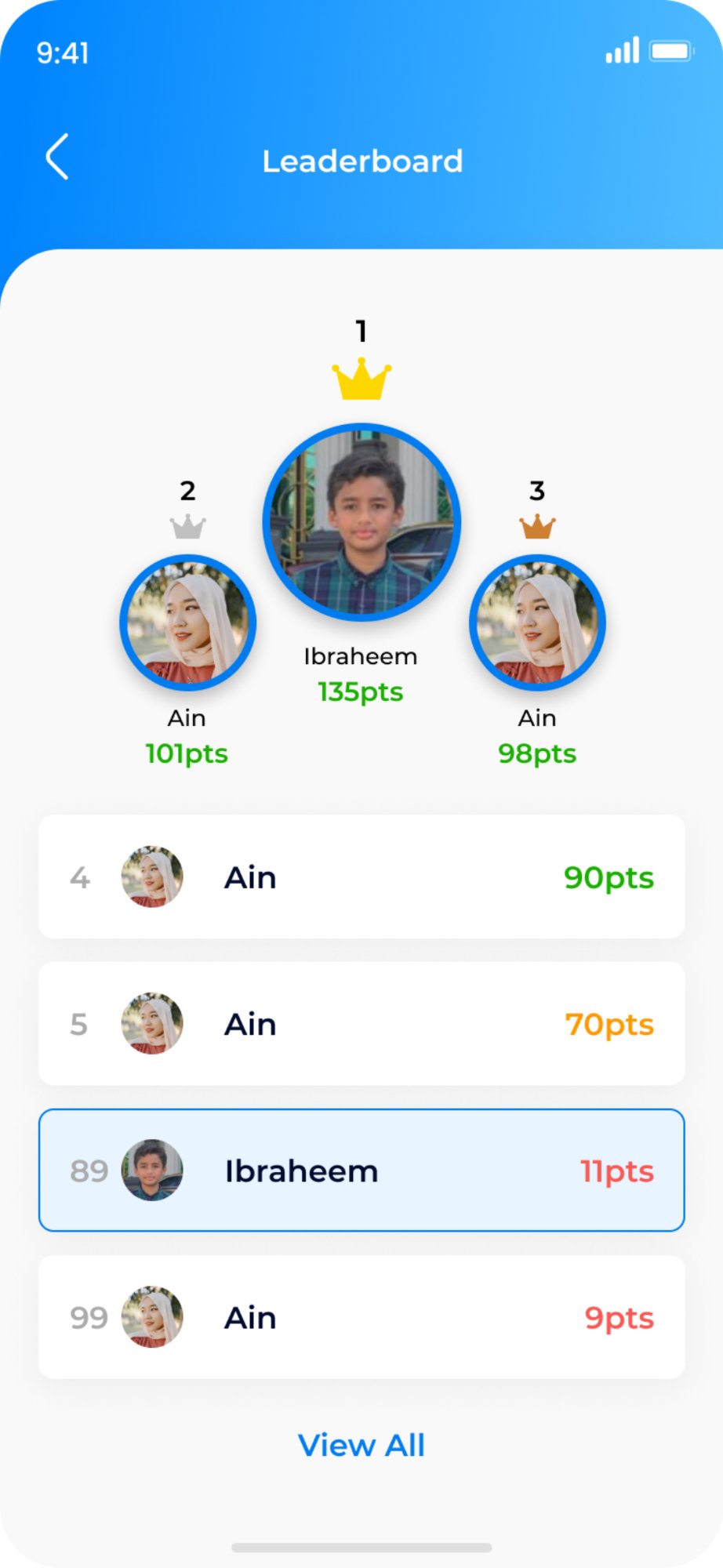This screenshot has width=723, height=1568.
Task: Open rank 99 Ain row with 9pts
Action: 361,1317
